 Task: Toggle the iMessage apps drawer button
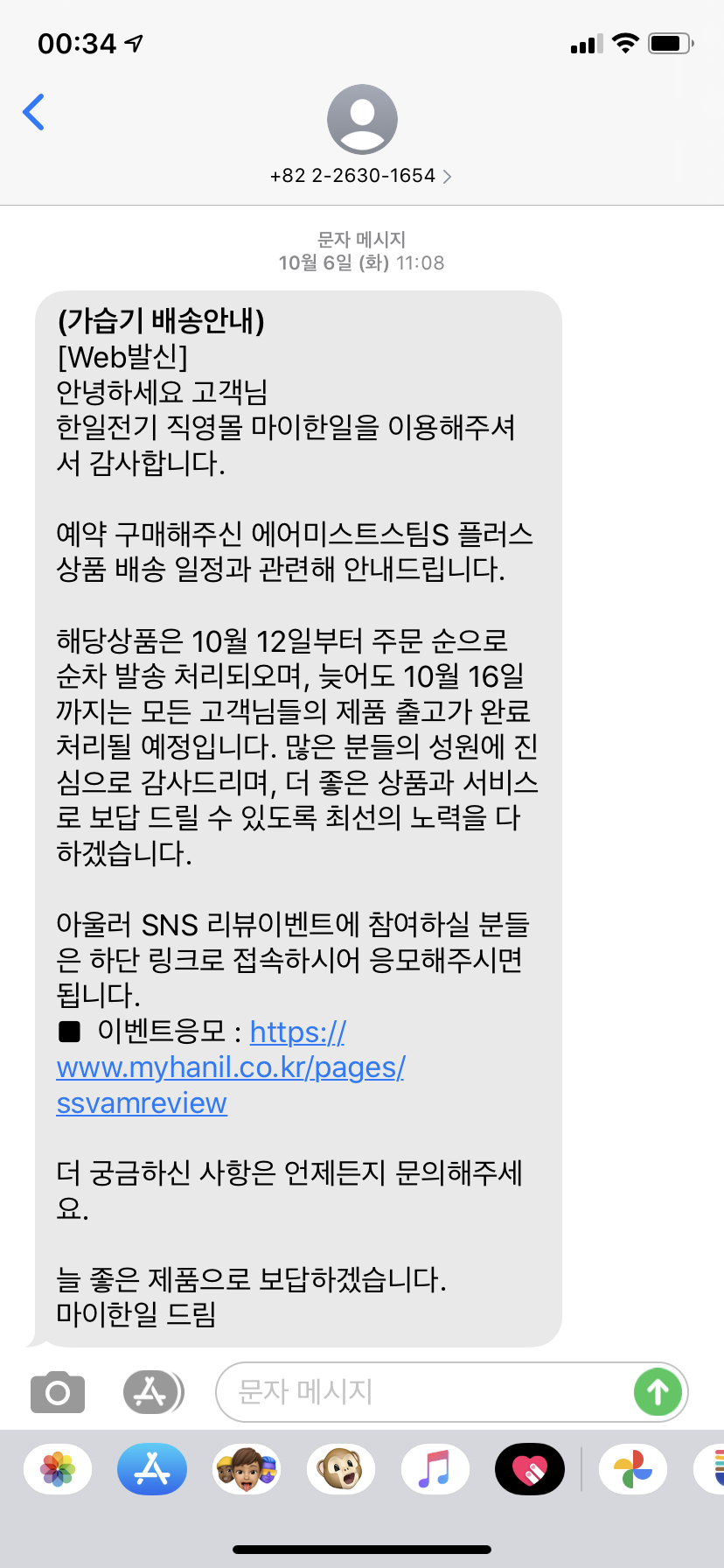(x=153, y=1391)
